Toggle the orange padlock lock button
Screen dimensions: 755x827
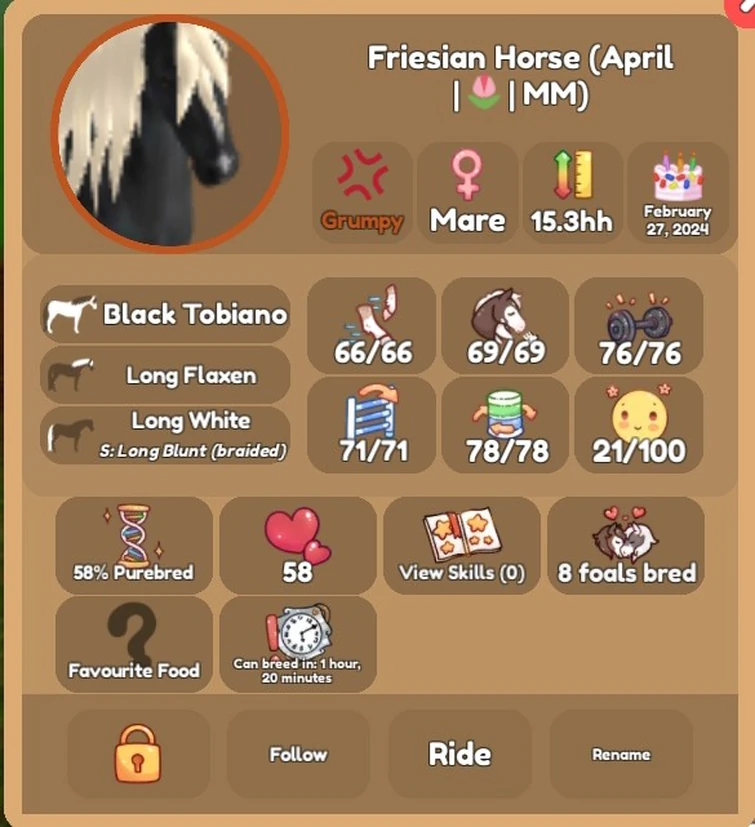[138, 754]
